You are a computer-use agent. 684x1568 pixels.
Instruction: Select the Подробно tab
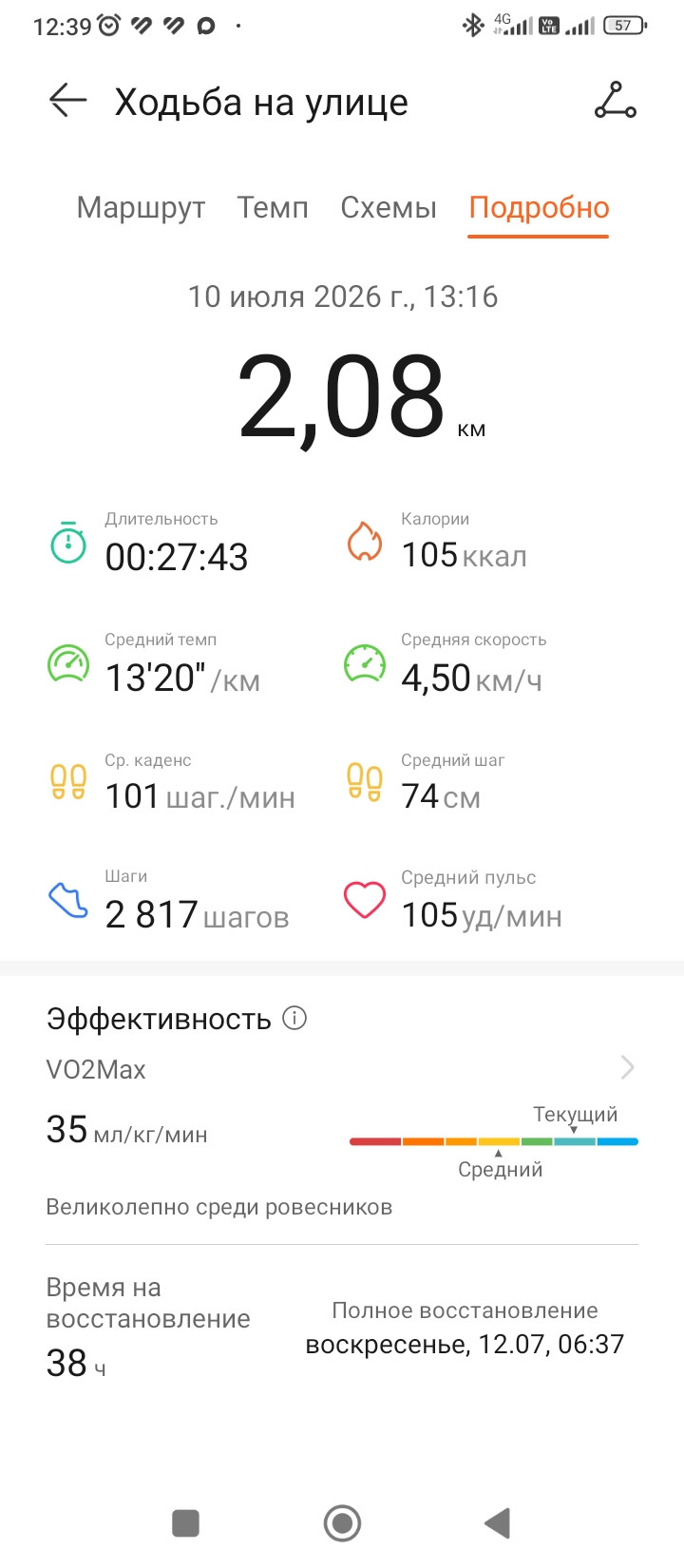click(x=539, y=207)
